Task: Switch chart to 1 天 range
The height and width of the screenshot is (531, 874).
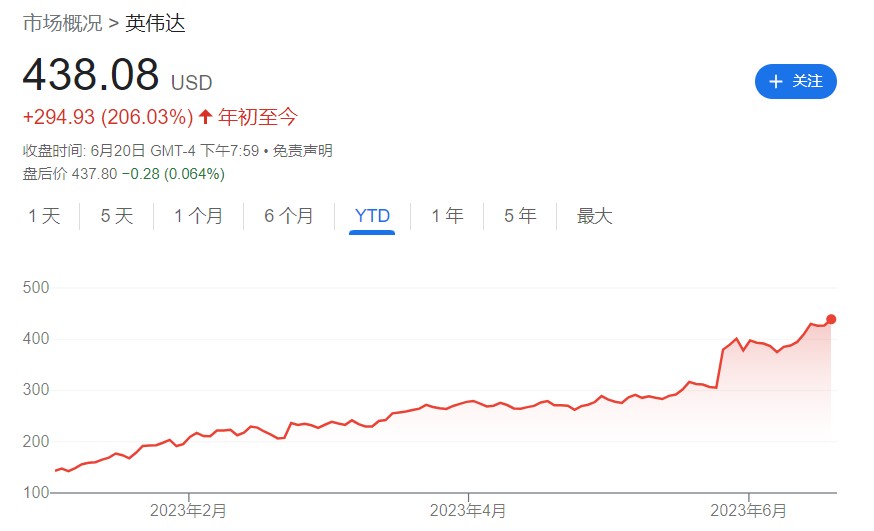Action: point(44,216)
